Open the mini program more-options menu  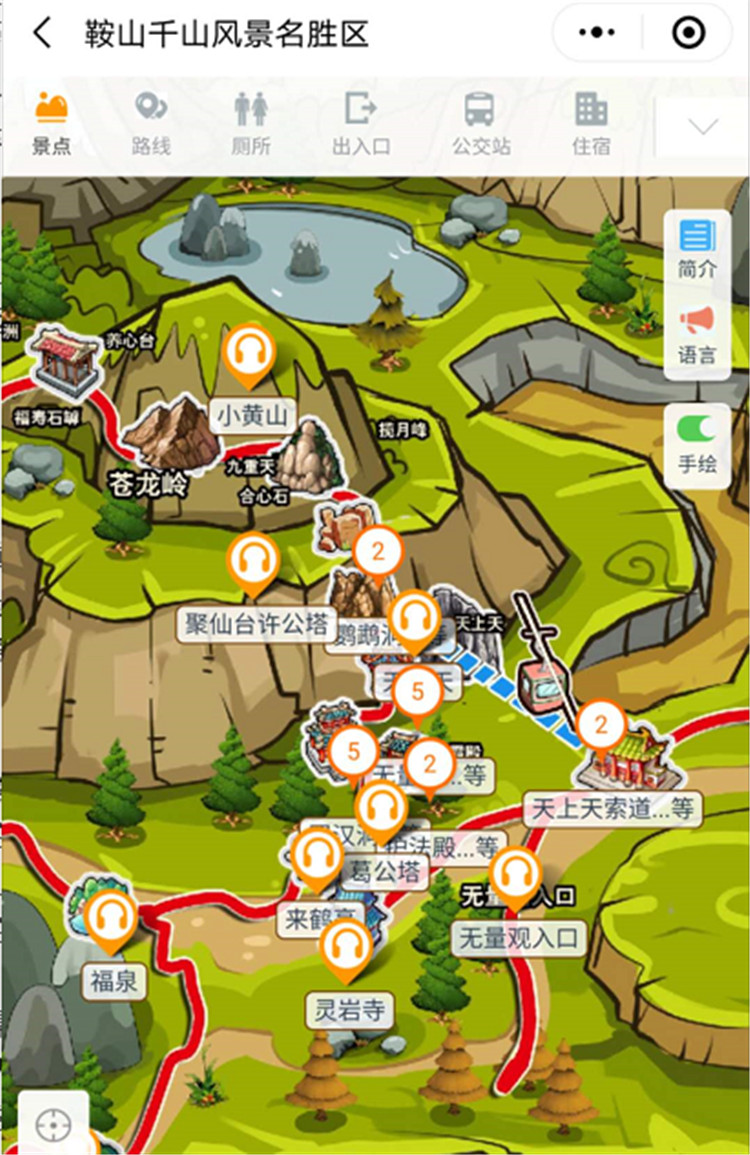tap(597, 34)
